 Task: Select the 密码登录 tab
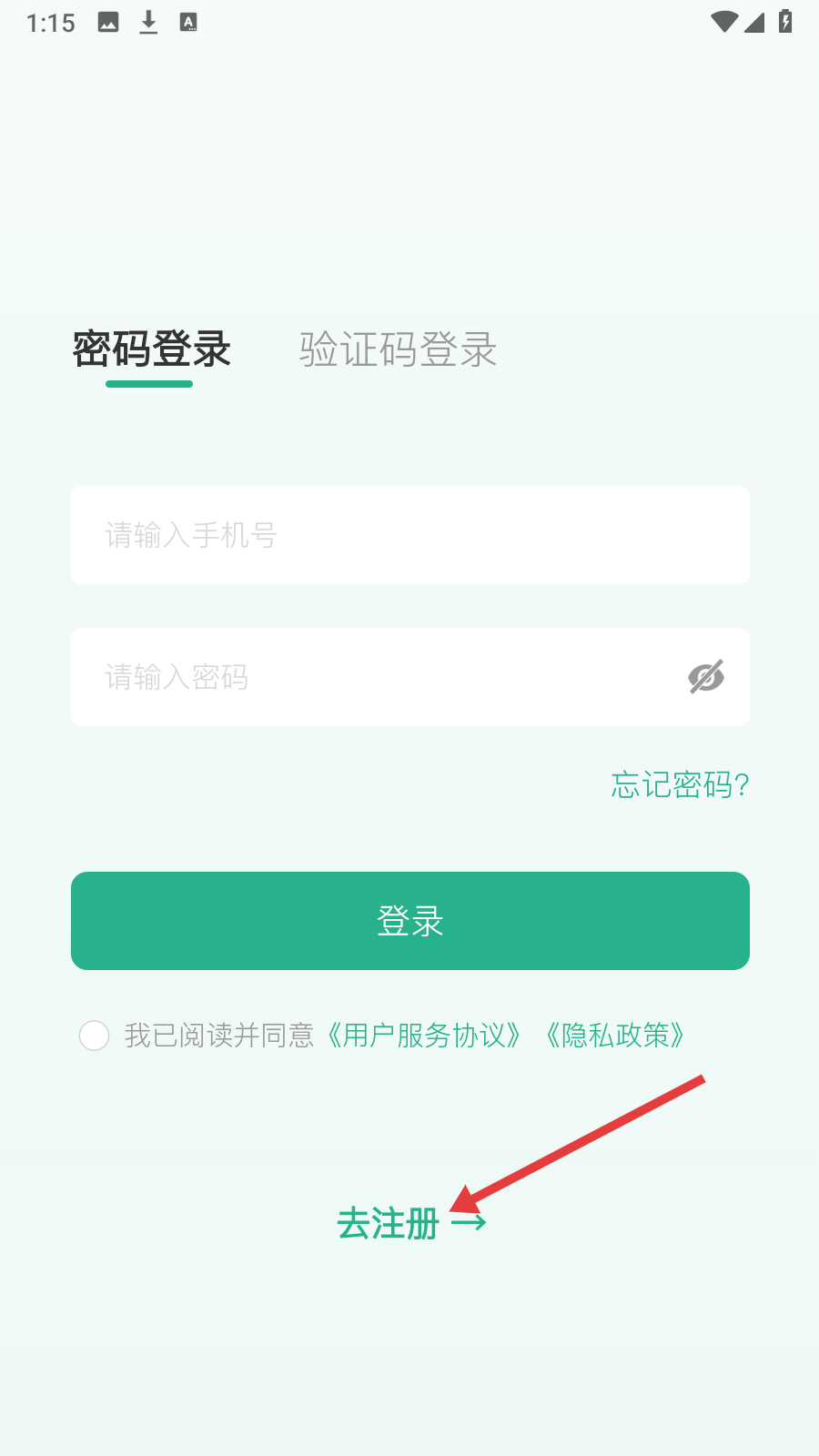point(151,349)
